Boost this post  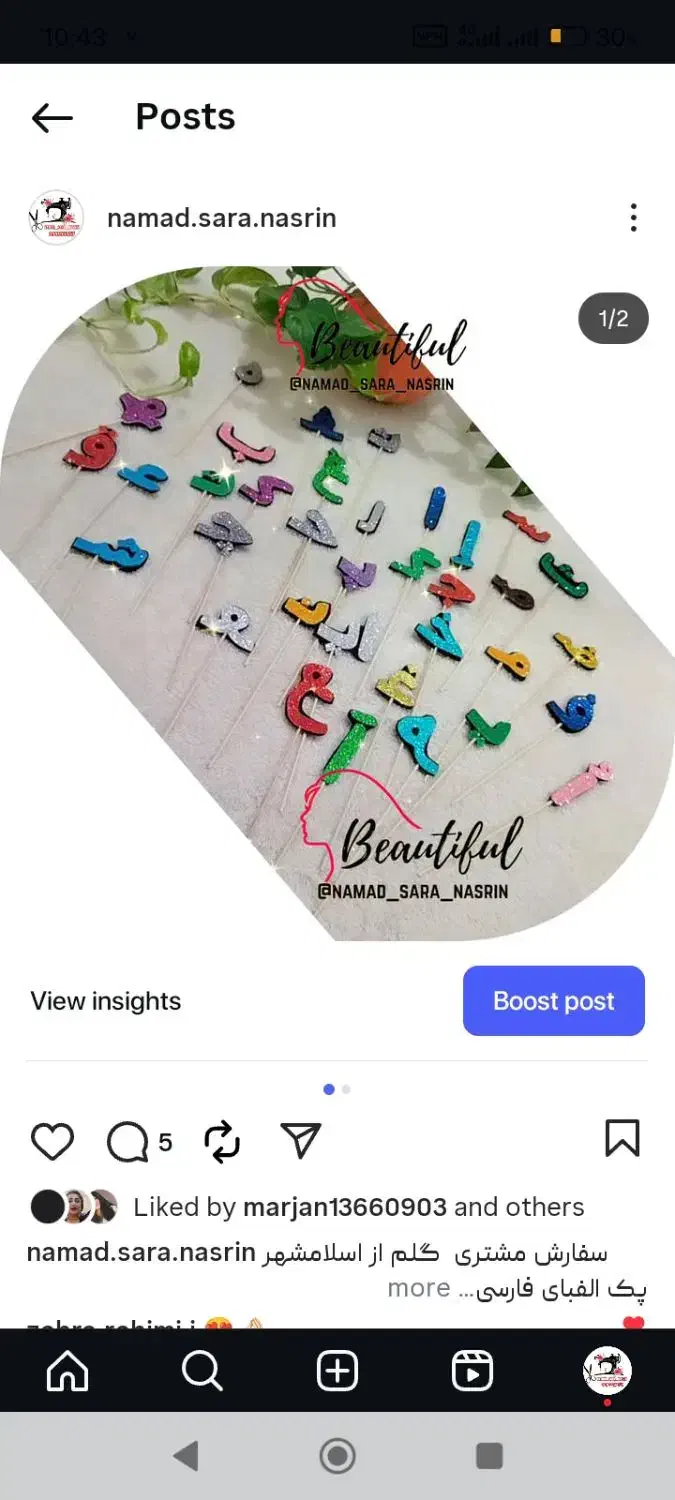pos(553,1001)
